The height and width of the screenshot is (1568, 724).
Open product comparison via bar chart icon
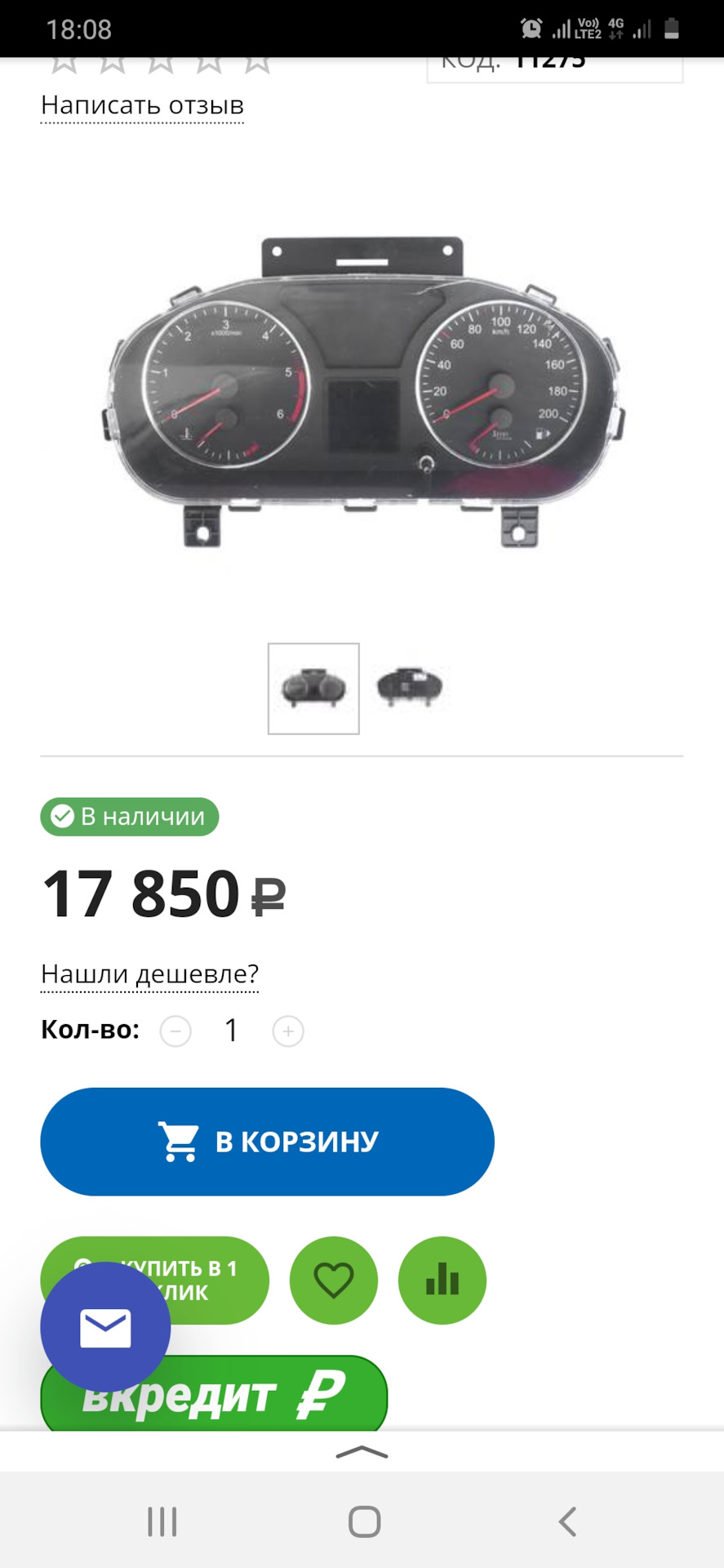pos(442,1280)
